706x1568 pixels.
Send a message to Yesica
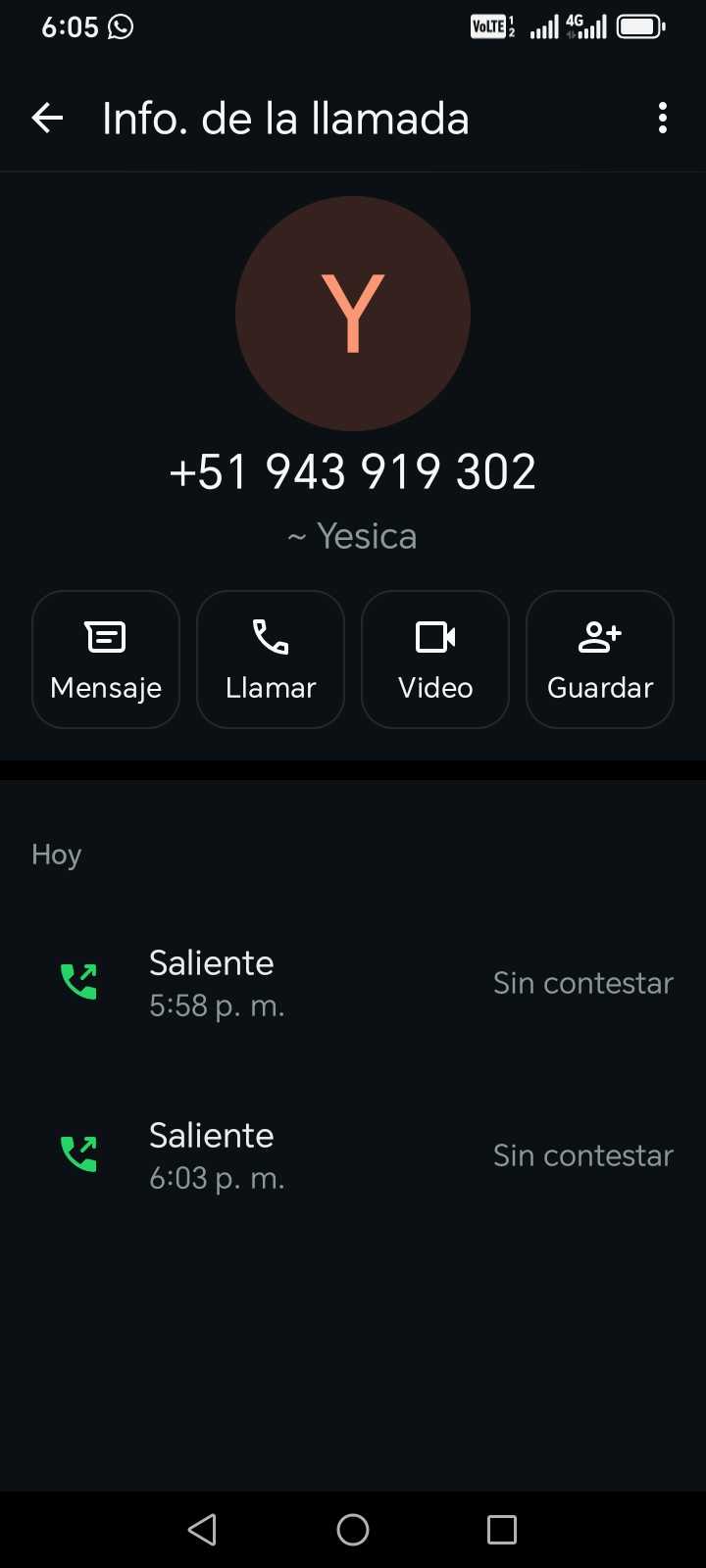[x=106, y=660]
